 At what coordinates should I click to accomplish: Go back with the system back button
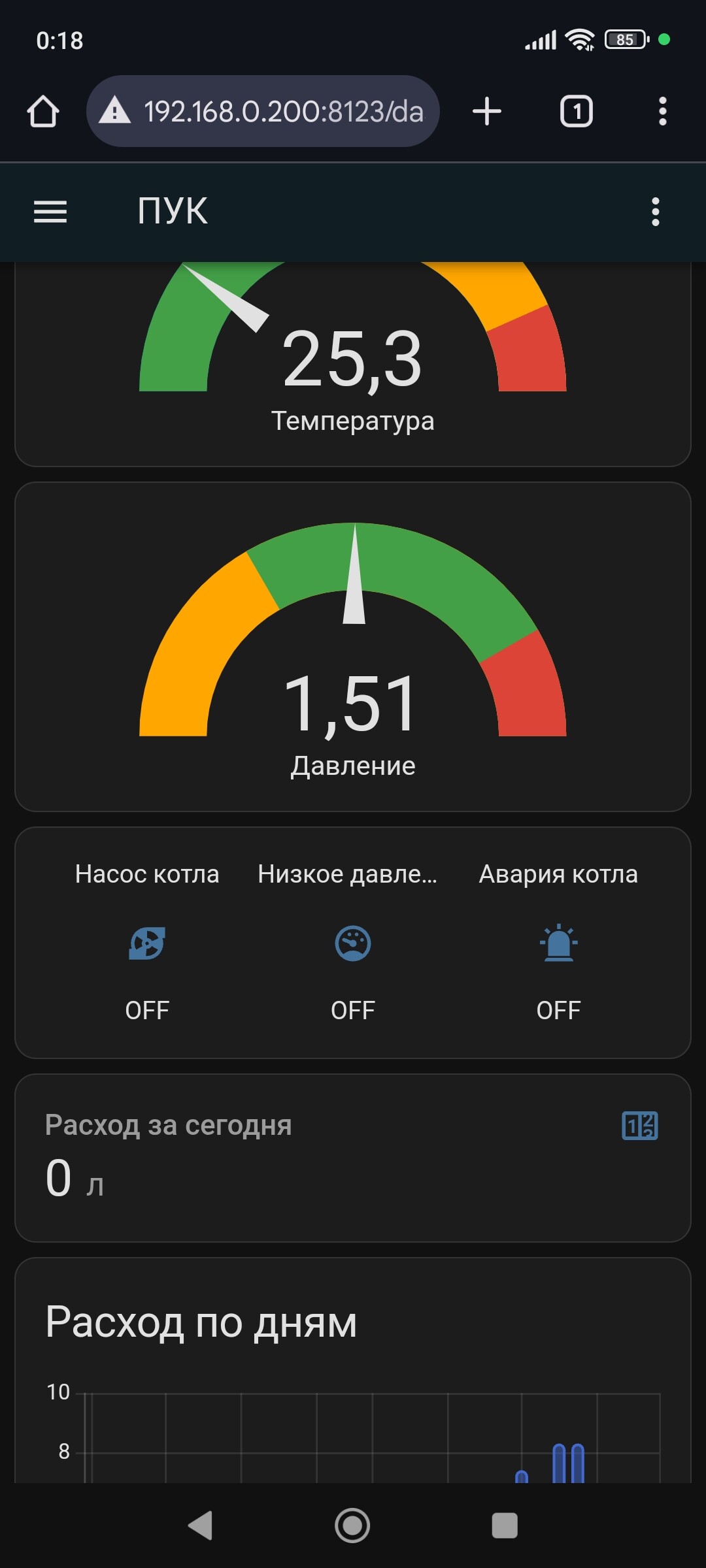click(x=200, y=1526)
